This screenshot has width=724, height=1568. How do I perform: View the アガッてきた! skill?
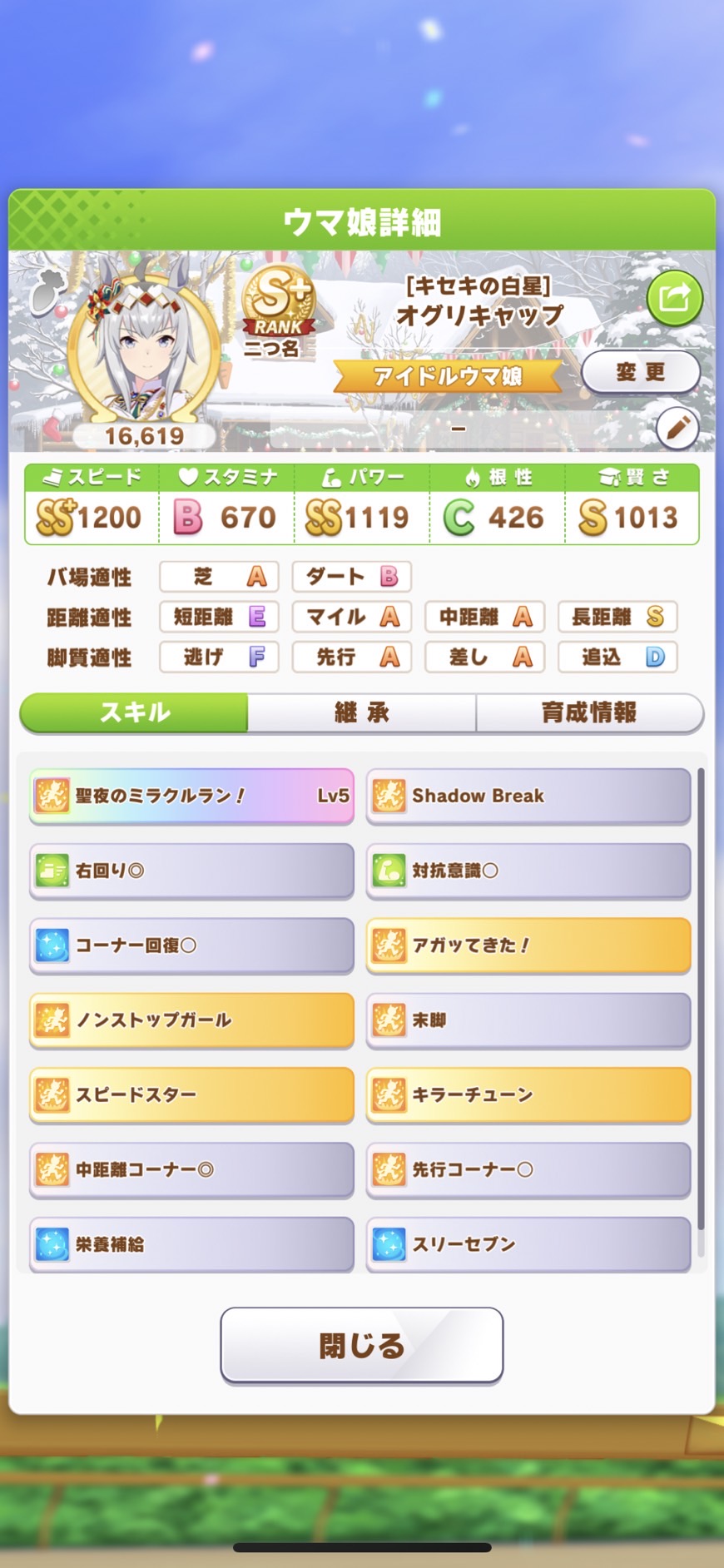[528, 945]
